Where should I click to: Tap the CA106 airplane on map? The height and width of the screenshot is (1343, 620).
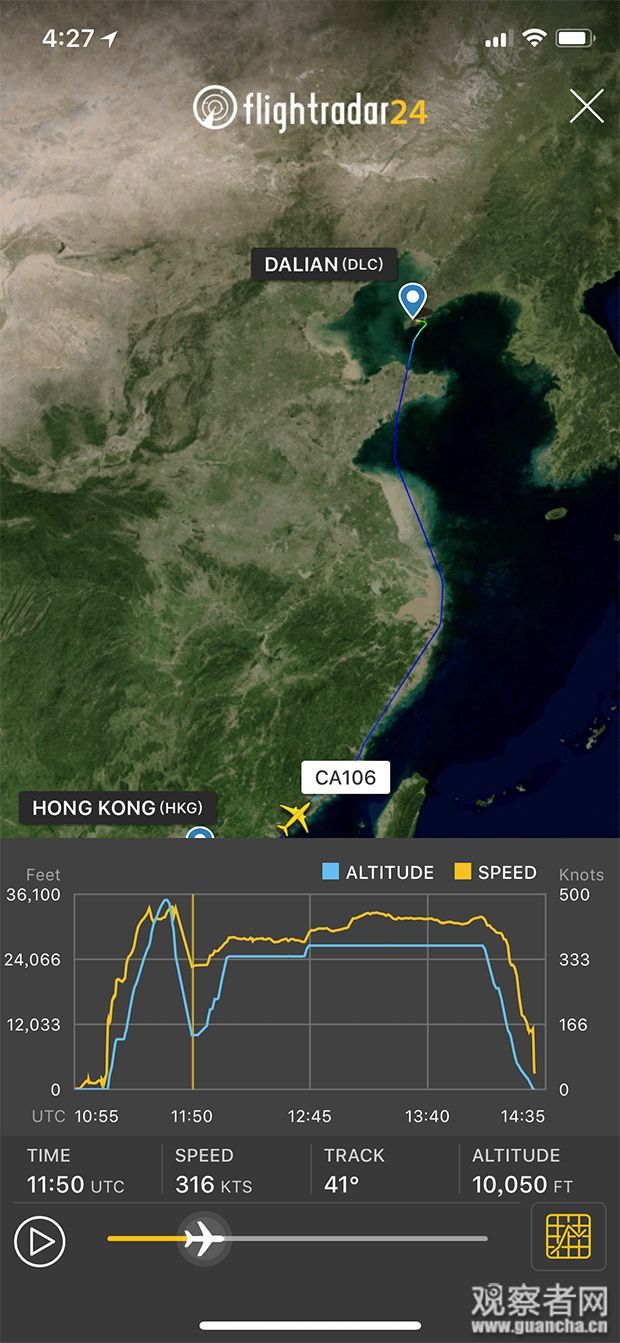[295, 816]
